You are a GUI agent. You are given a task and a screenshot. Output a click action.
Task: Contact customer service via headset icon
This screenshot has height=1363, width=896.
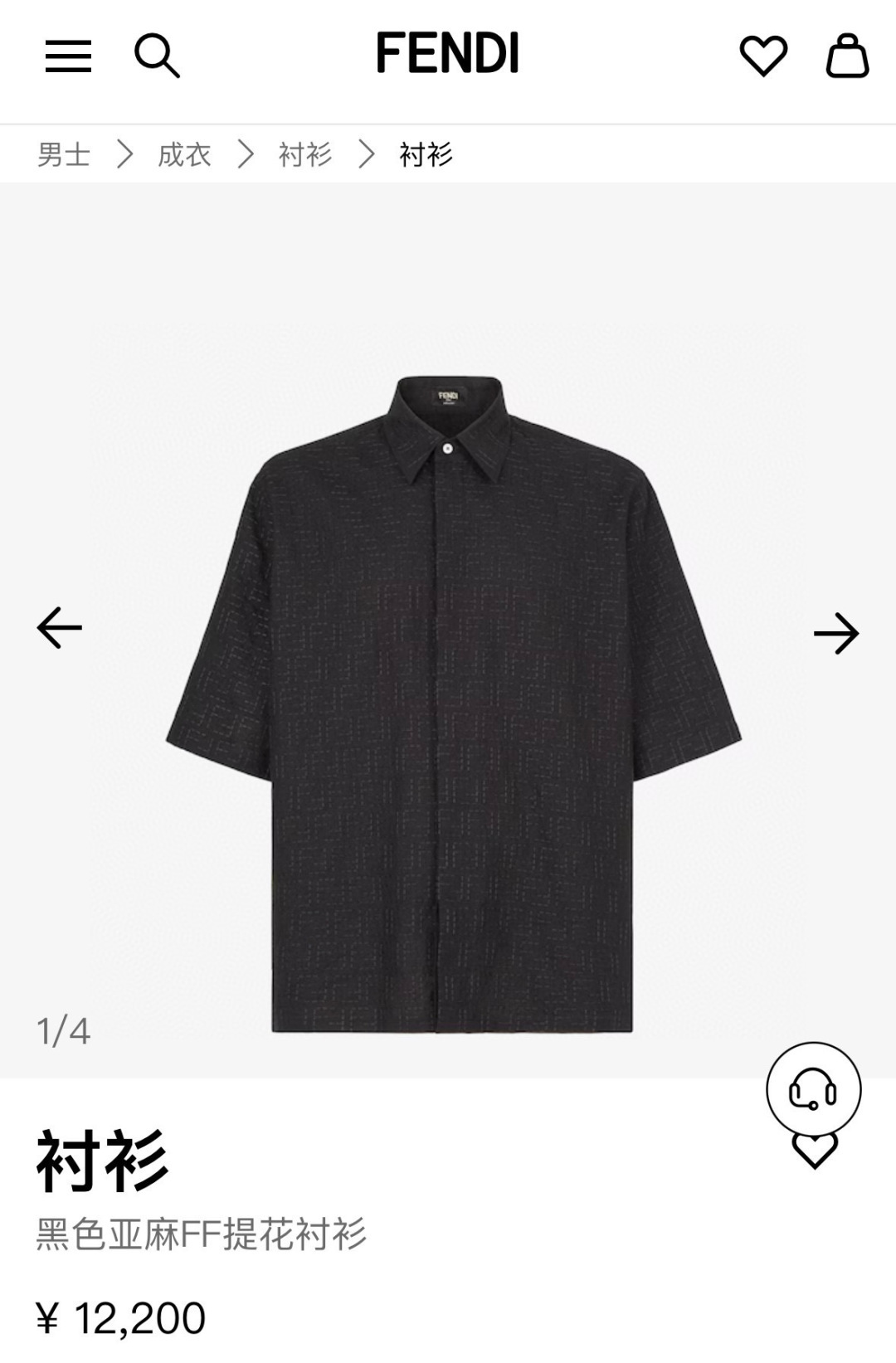813,1088
